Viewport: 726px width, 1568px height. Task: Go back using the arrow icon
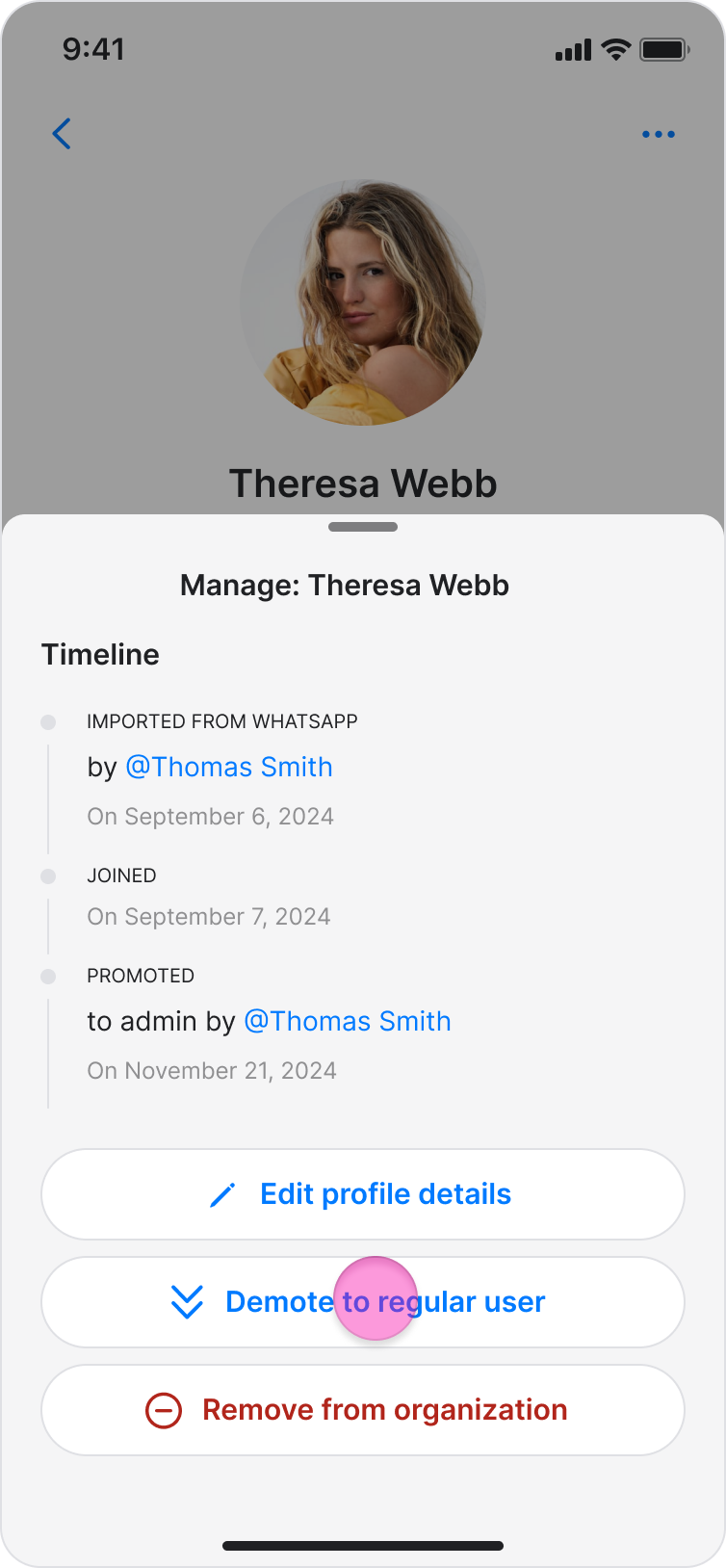(62, 134)
